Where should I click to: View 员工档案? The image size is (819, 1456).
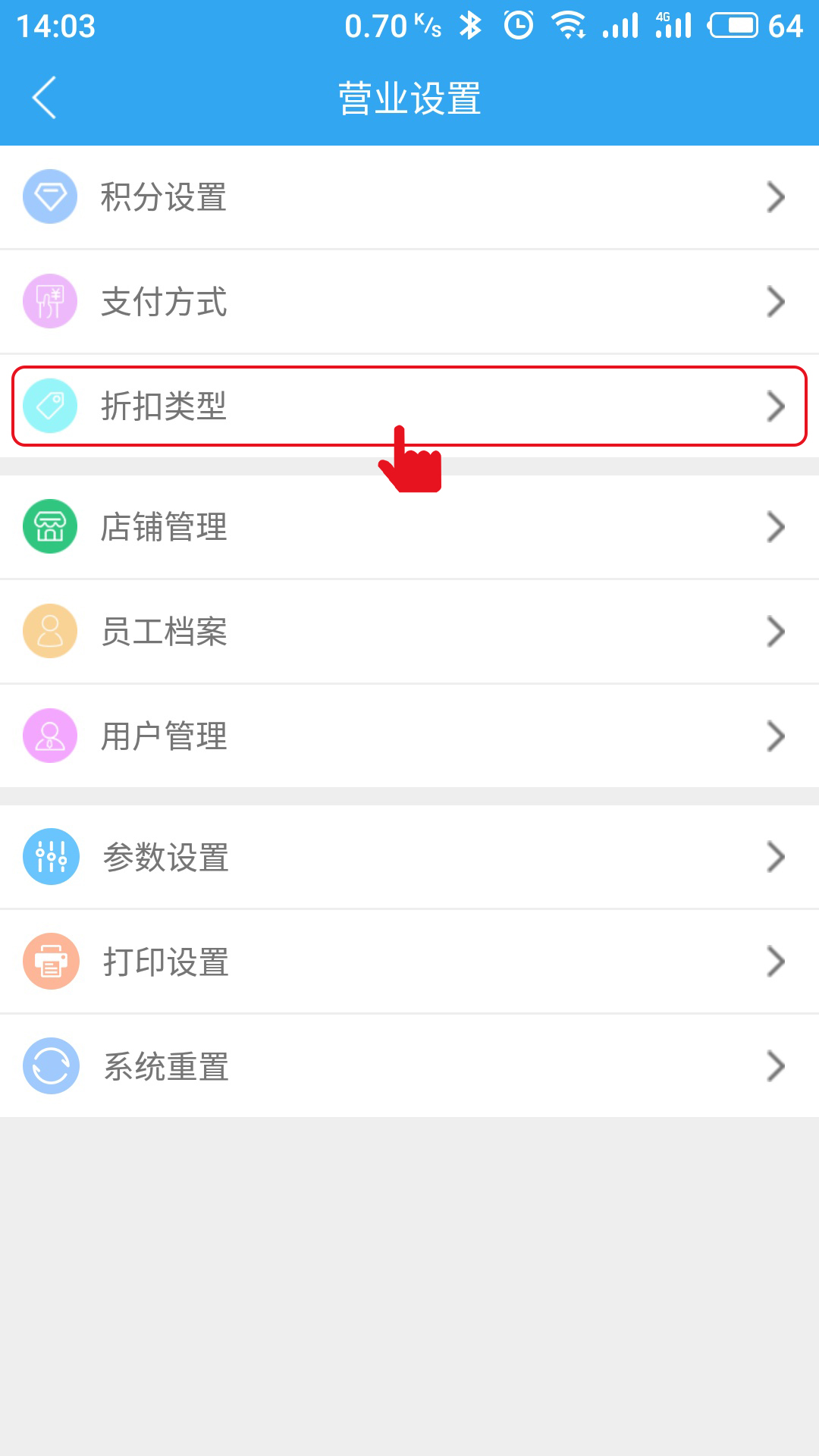[x=409, y=632]
